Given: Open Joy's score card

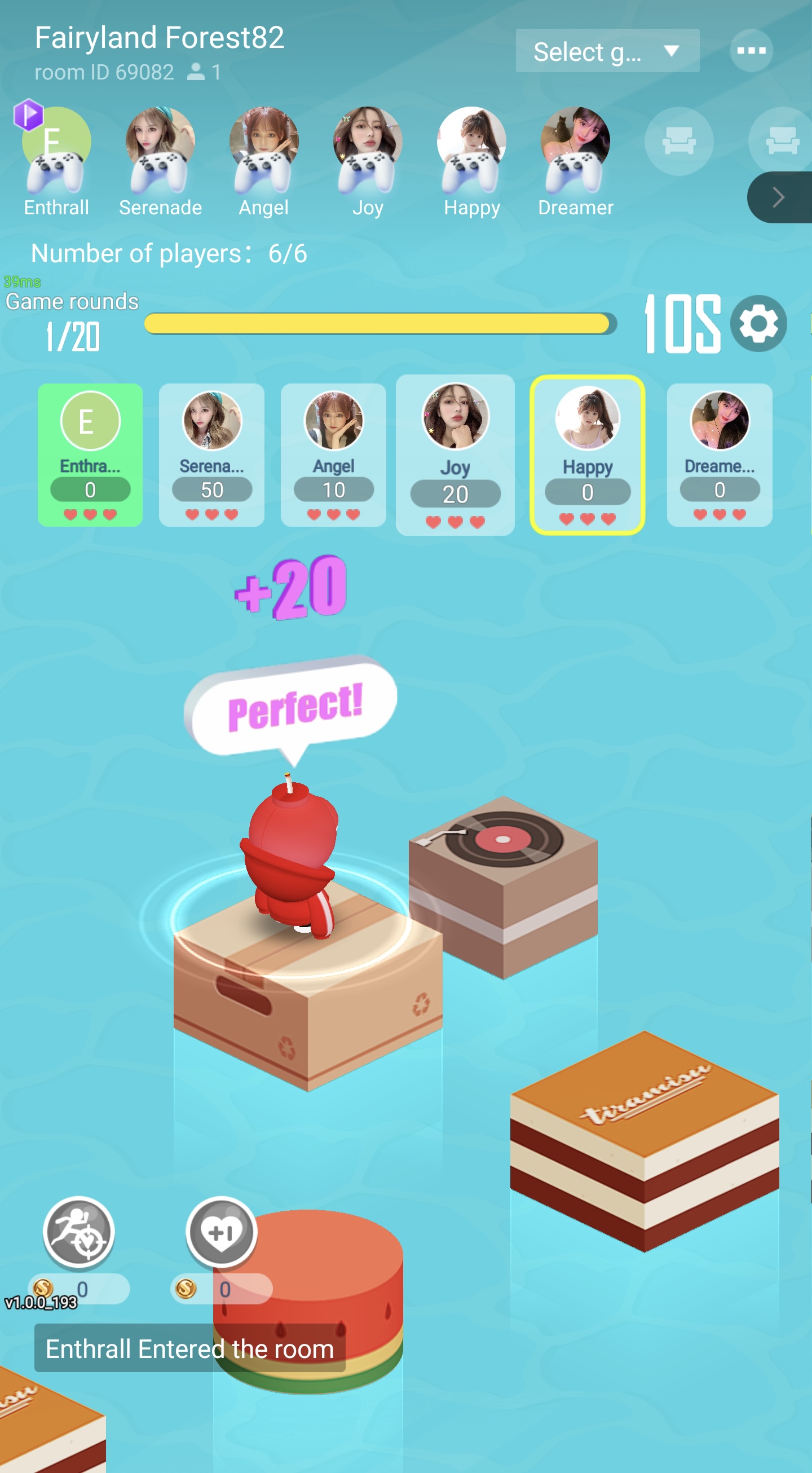Looking at the screenshot, I should [455, 455].
